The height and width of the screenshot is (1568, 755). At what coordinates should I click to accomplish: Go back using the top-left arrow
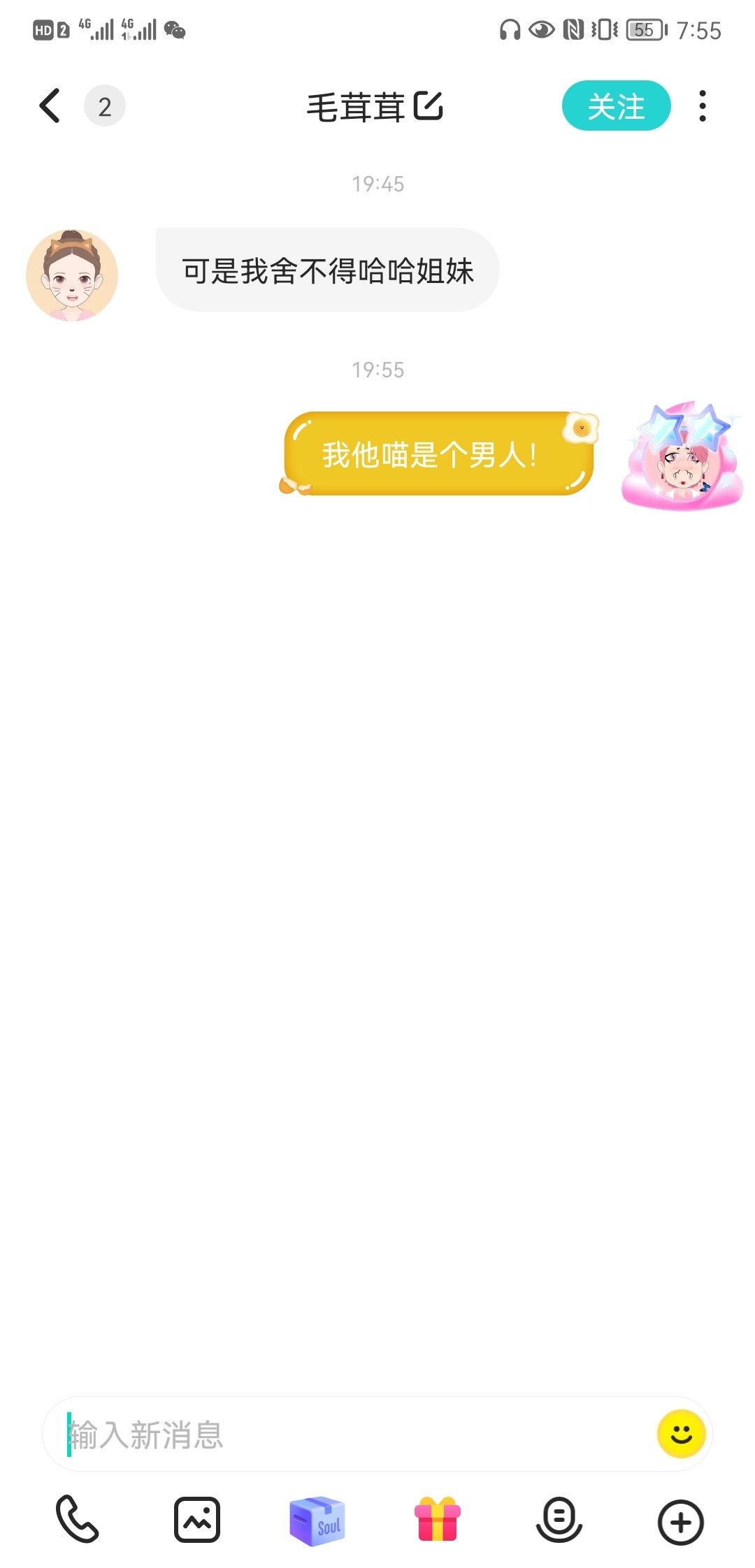tap(50, 106)
